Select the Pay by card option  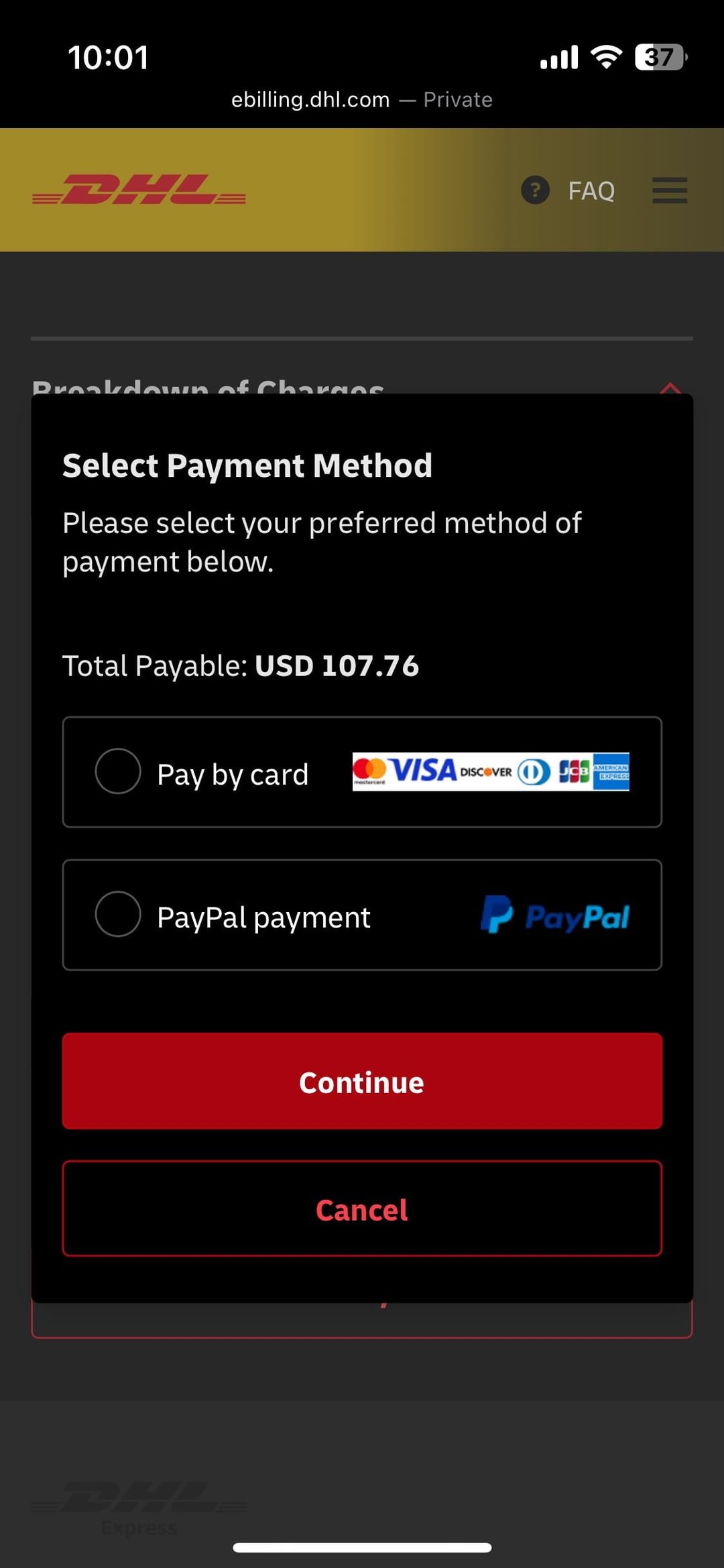[x=118, y=771]
